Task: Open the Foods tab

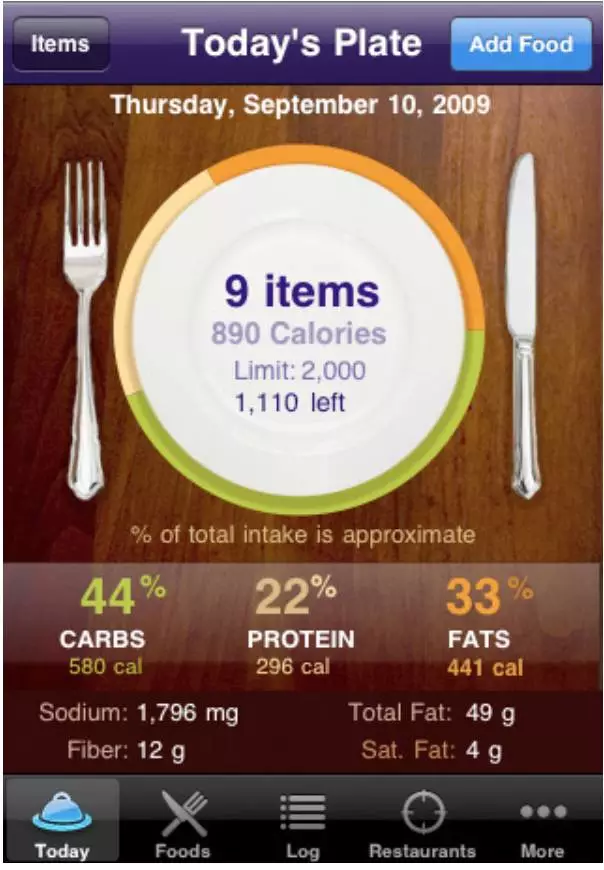Action: [183, 824]
